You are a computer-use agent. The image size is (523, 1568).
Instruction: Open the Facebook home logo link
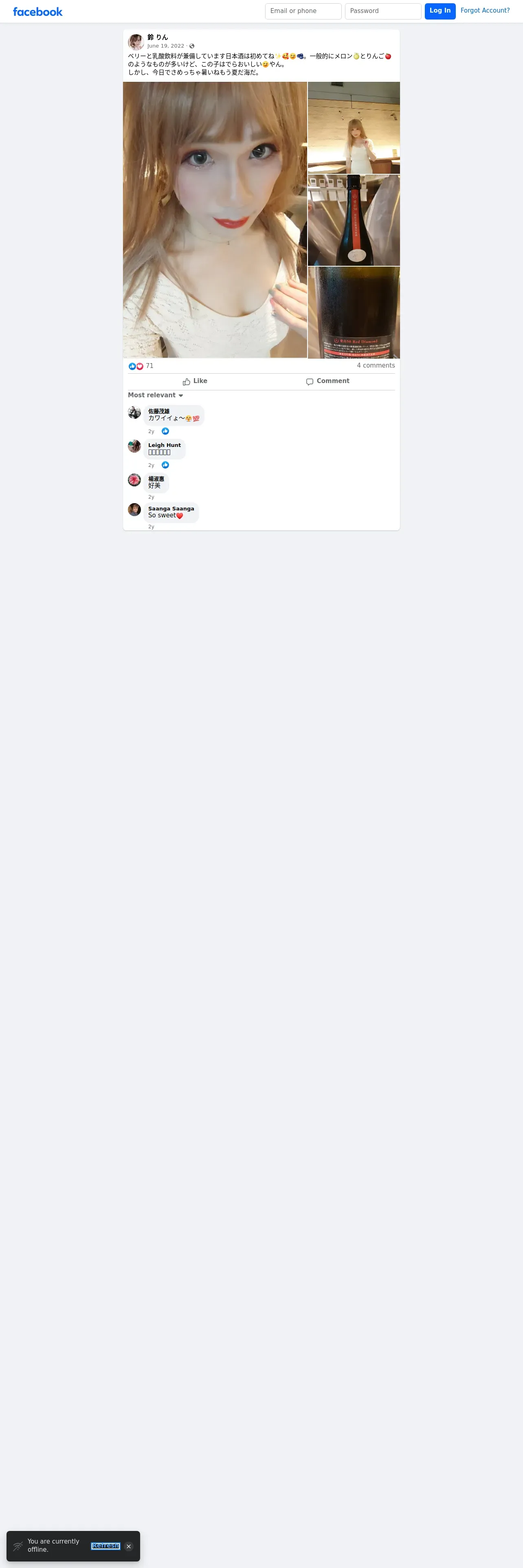point(38,11)
